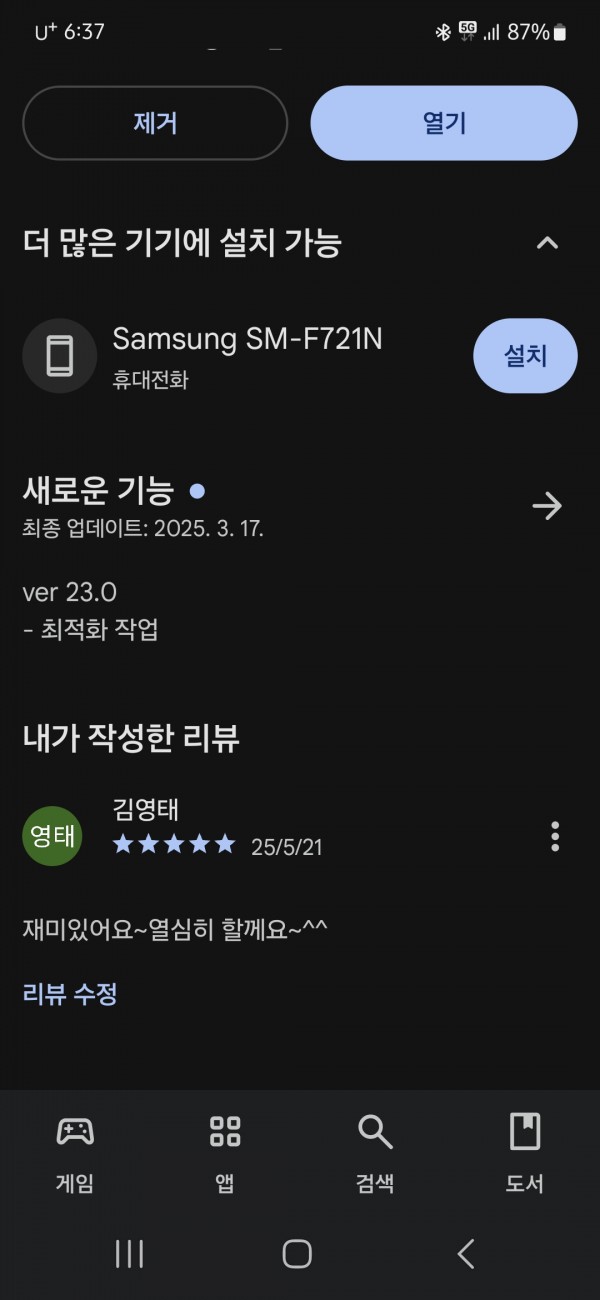
Task: Go back using system back button
Action: (x=465, y=1254)
